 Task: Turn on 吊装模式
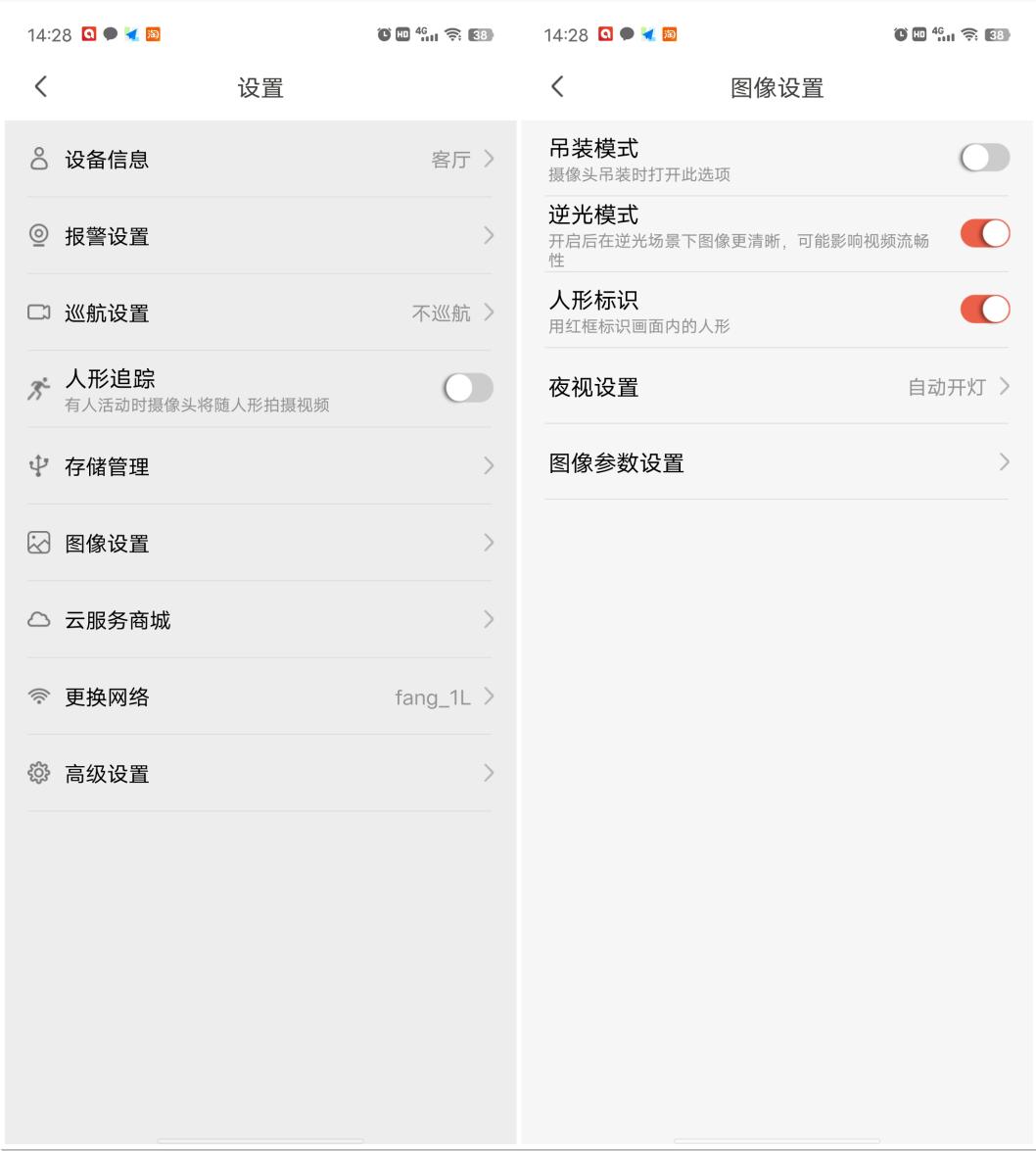[984, 157]
